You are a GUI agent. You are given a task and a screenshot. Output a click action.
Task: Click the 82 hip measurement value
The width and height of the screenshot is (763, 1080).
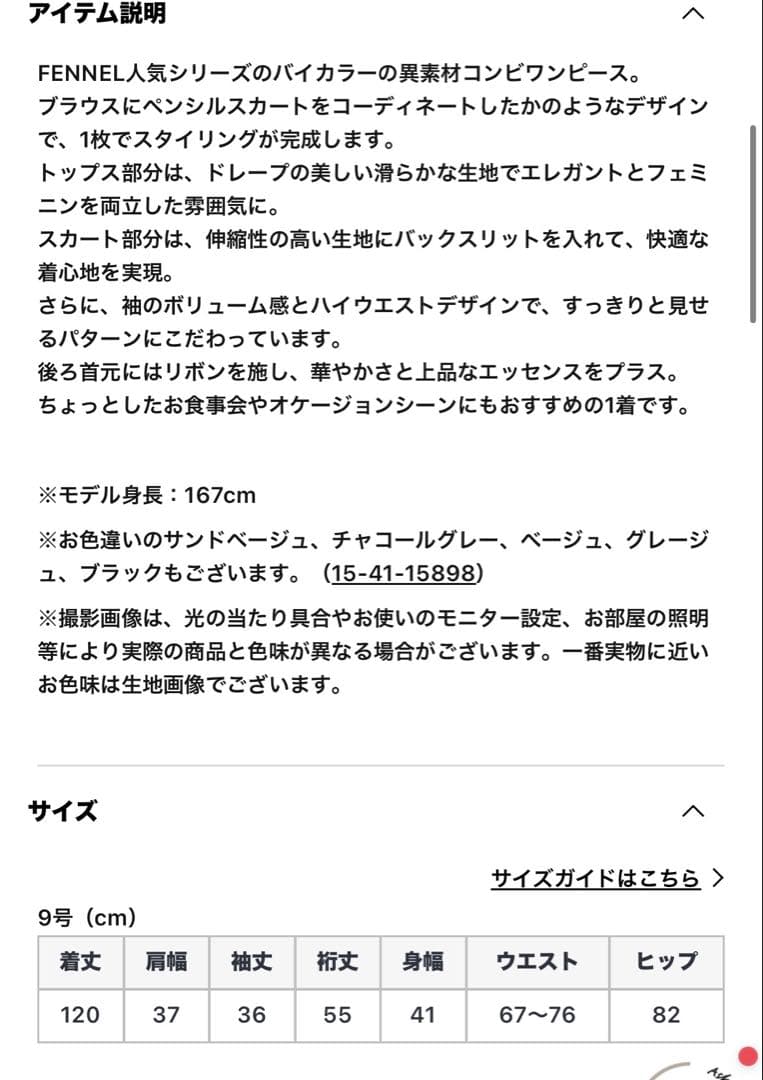[667, 1014]
